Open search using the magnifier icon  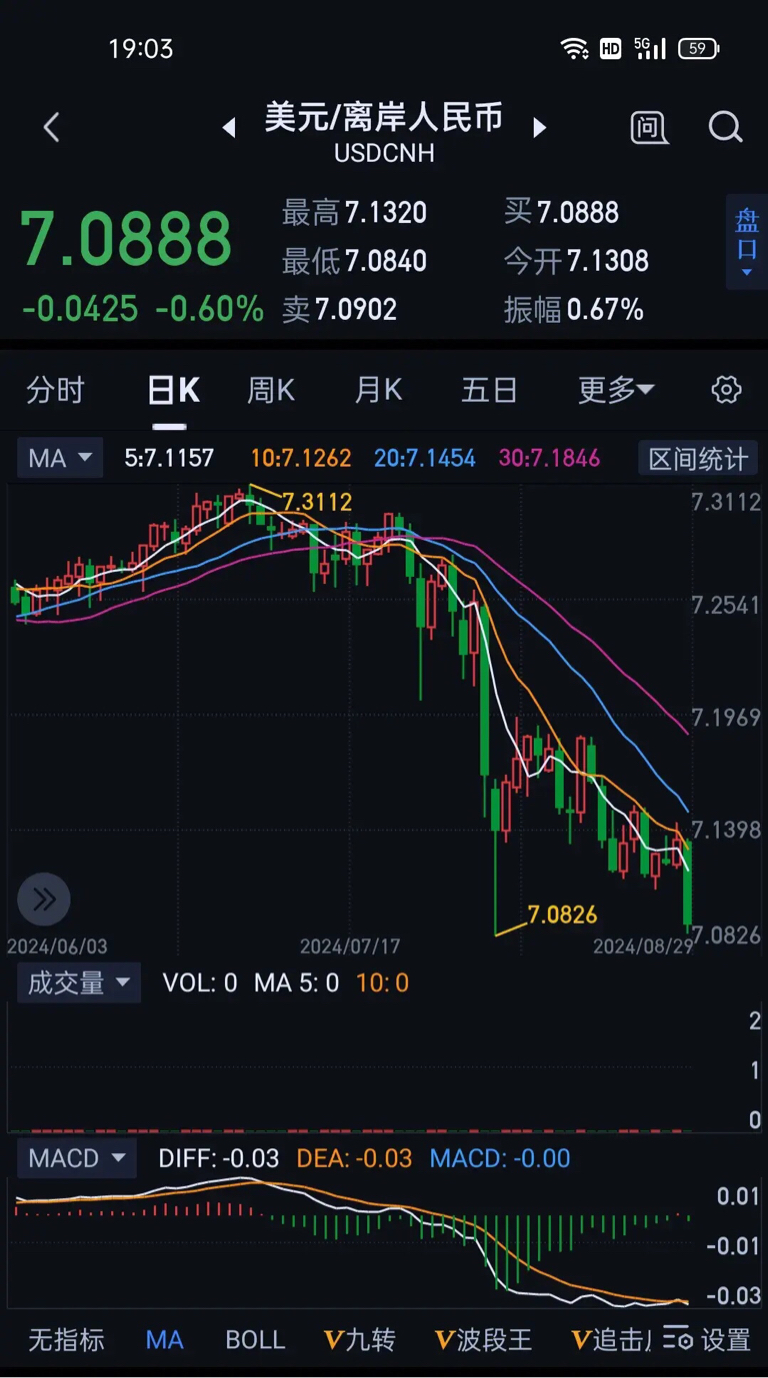coord(724,128)
